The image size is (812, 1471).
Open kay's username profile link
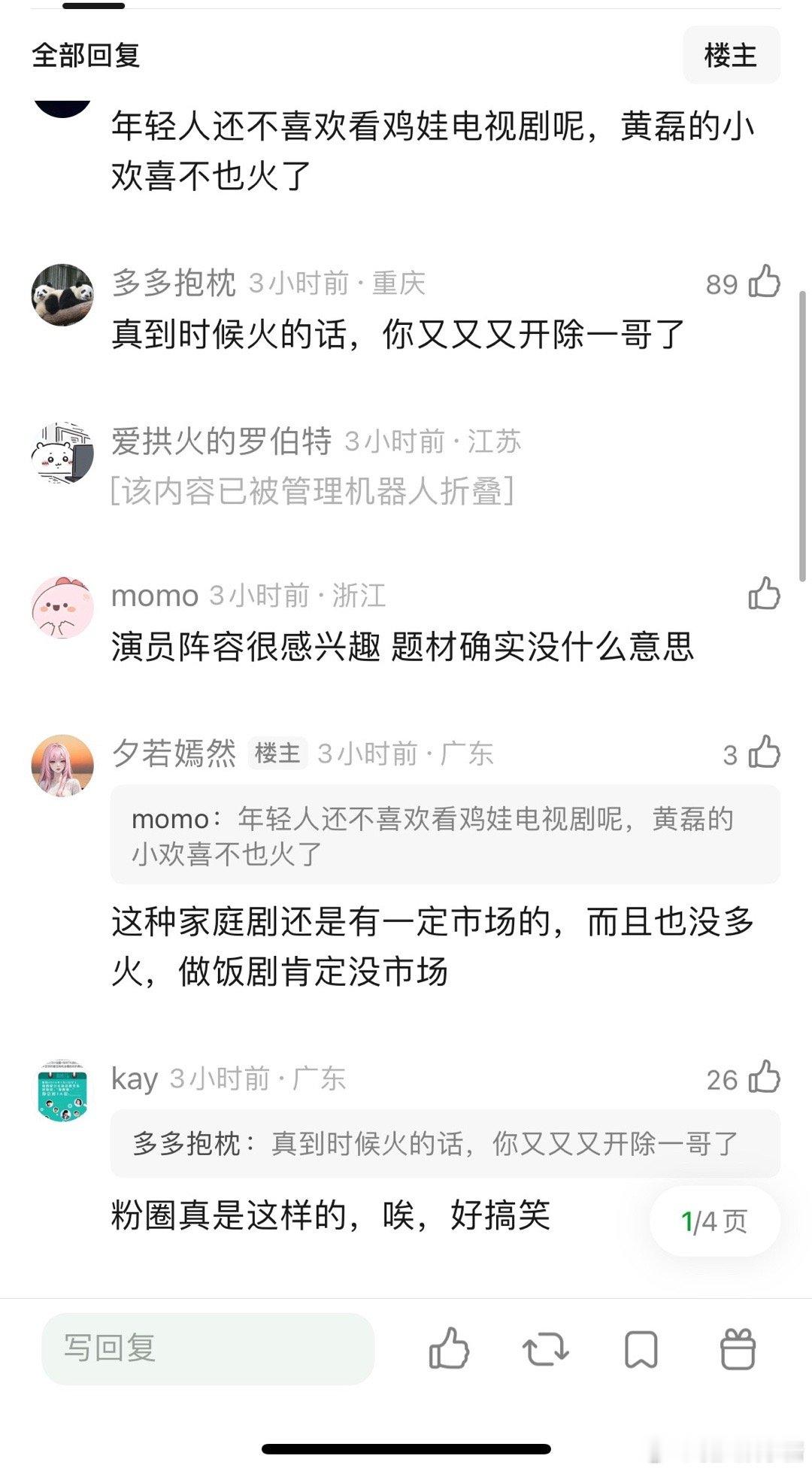click(134, 1078)
